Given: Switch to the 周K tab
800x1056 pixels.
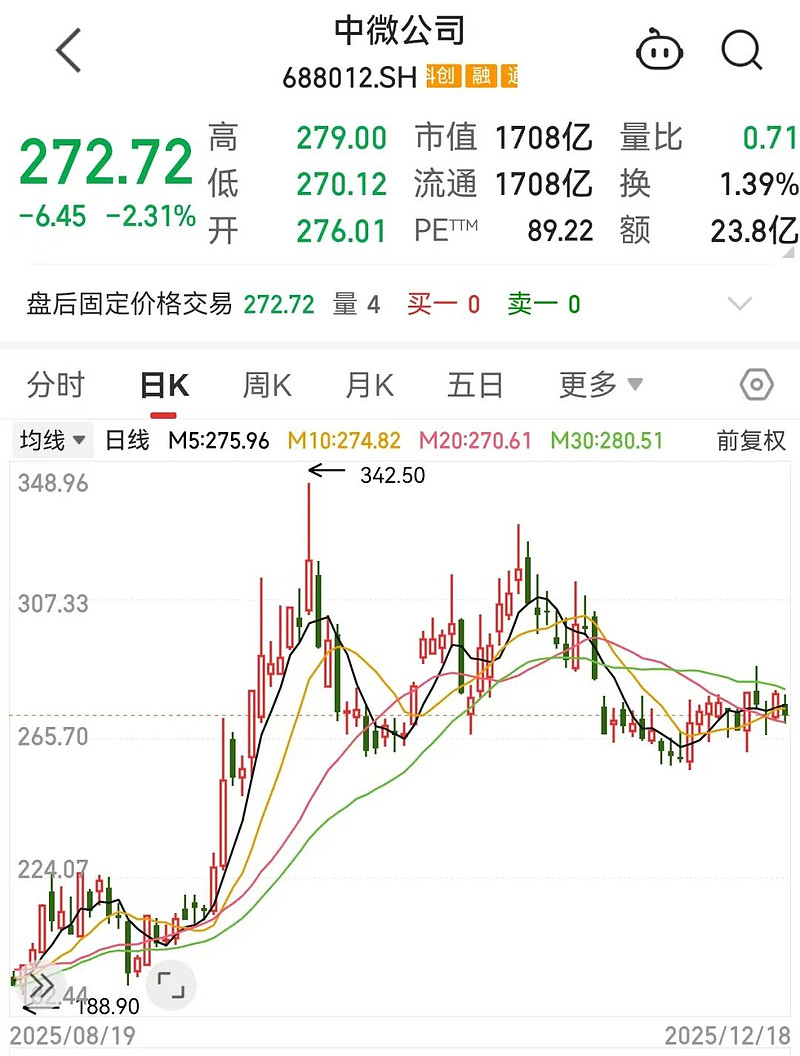Looking at the screenshot, I should click(x=264, y=384).
